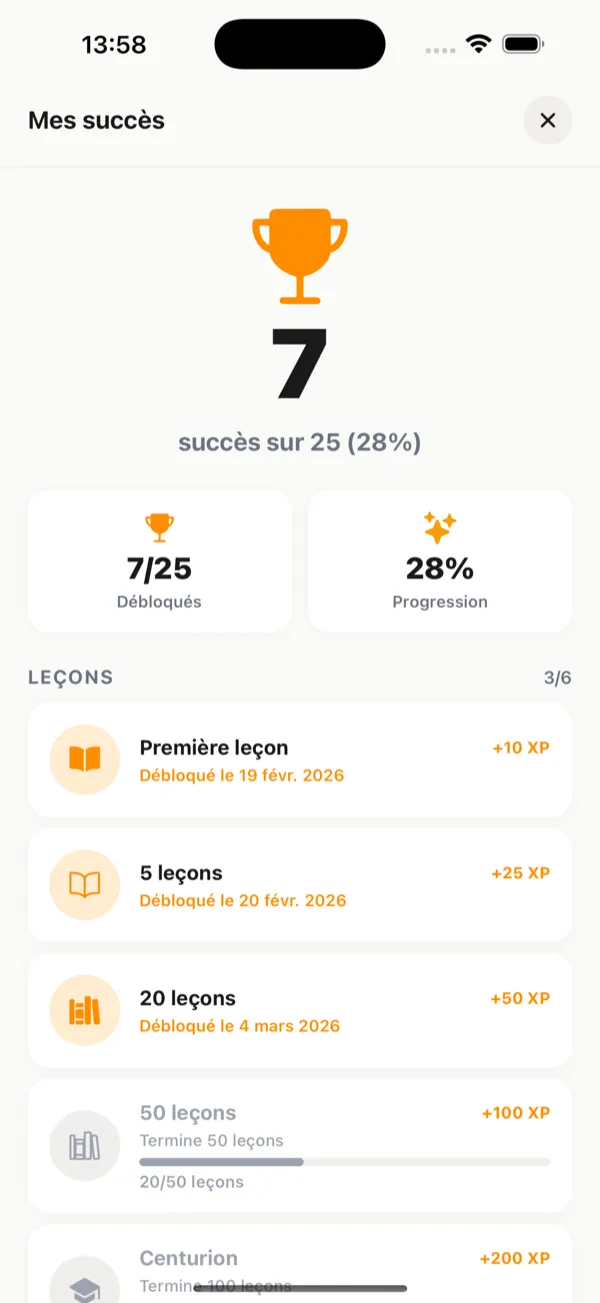View the 20 leçons achievement card
Screen dimensions: 600x1303
tap(299, 1010)
